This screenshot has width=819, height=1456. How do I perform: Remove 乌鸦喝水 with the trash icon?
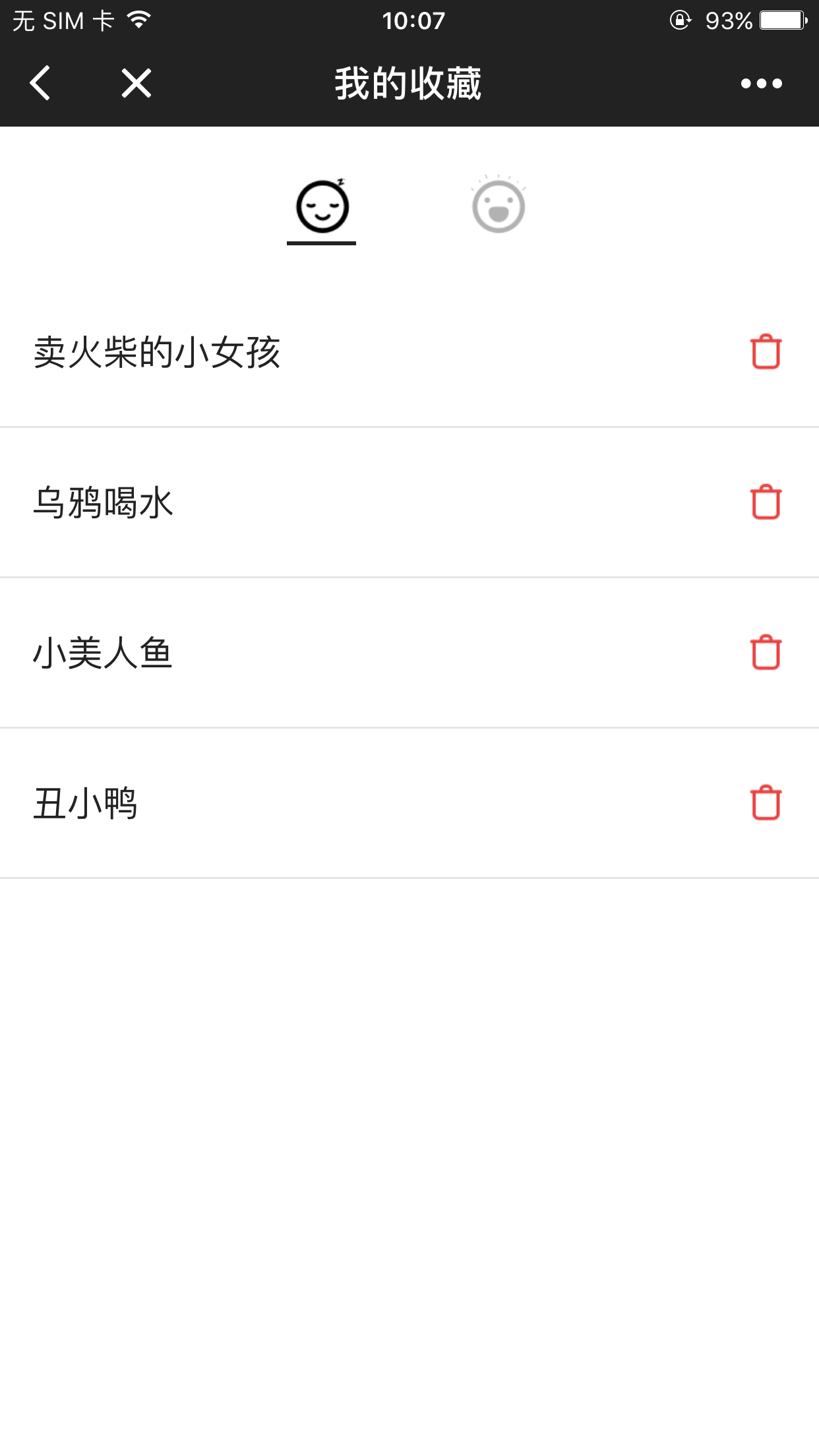click(766, 502)
